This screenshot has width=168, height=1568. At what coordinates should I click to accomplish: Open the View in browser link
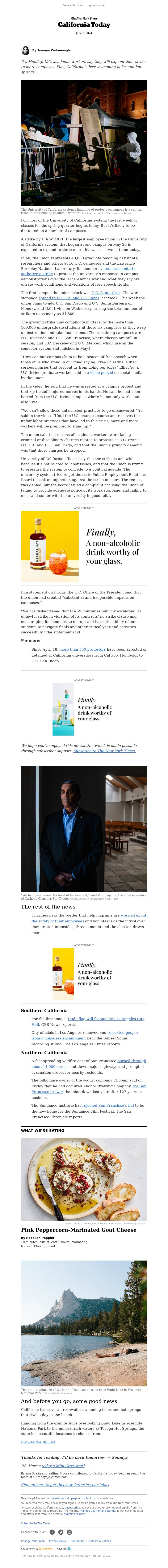coord(73,5)
